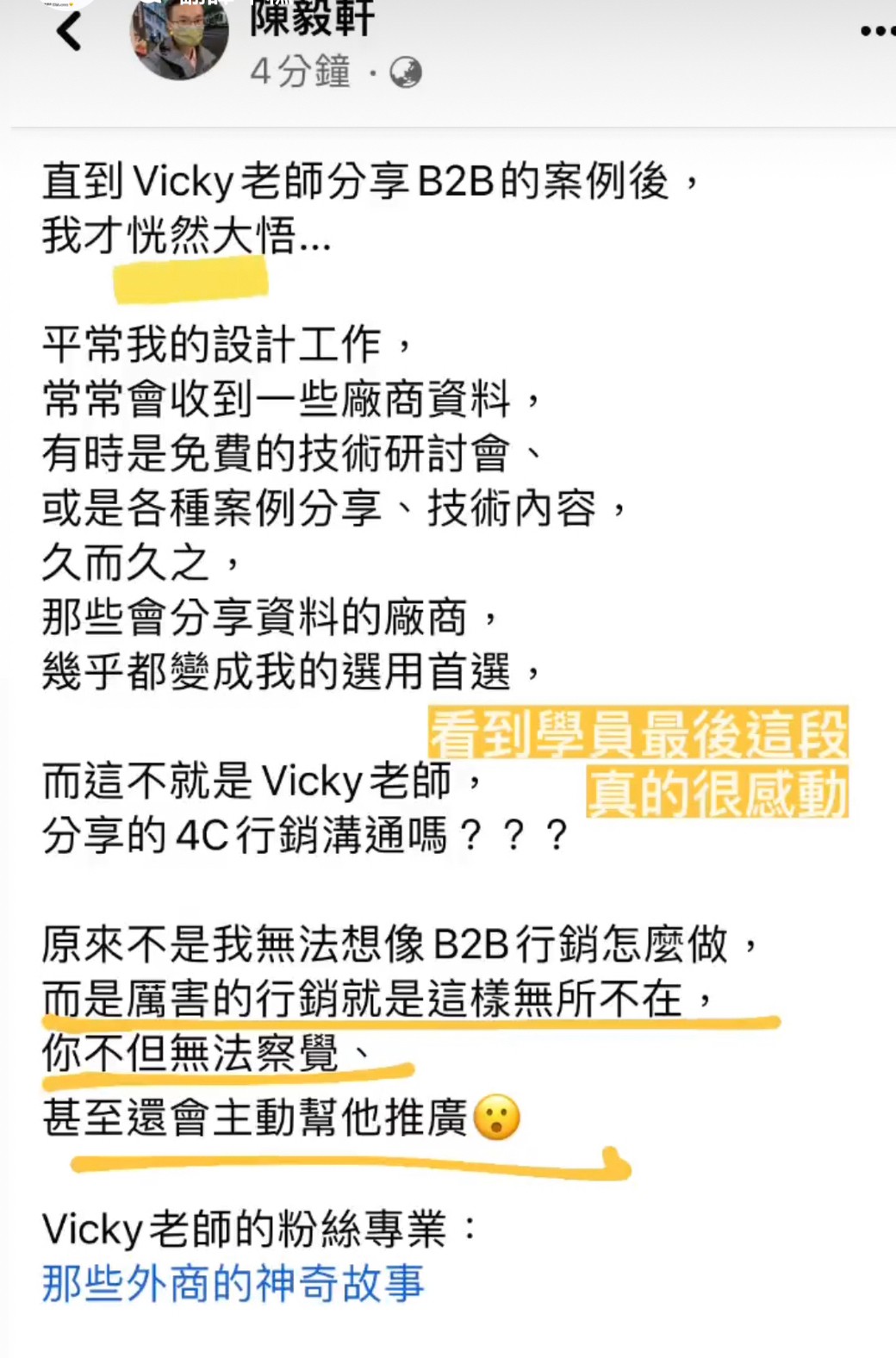
Task: Go back with the top-left arrow
Action: click(69, 31)
